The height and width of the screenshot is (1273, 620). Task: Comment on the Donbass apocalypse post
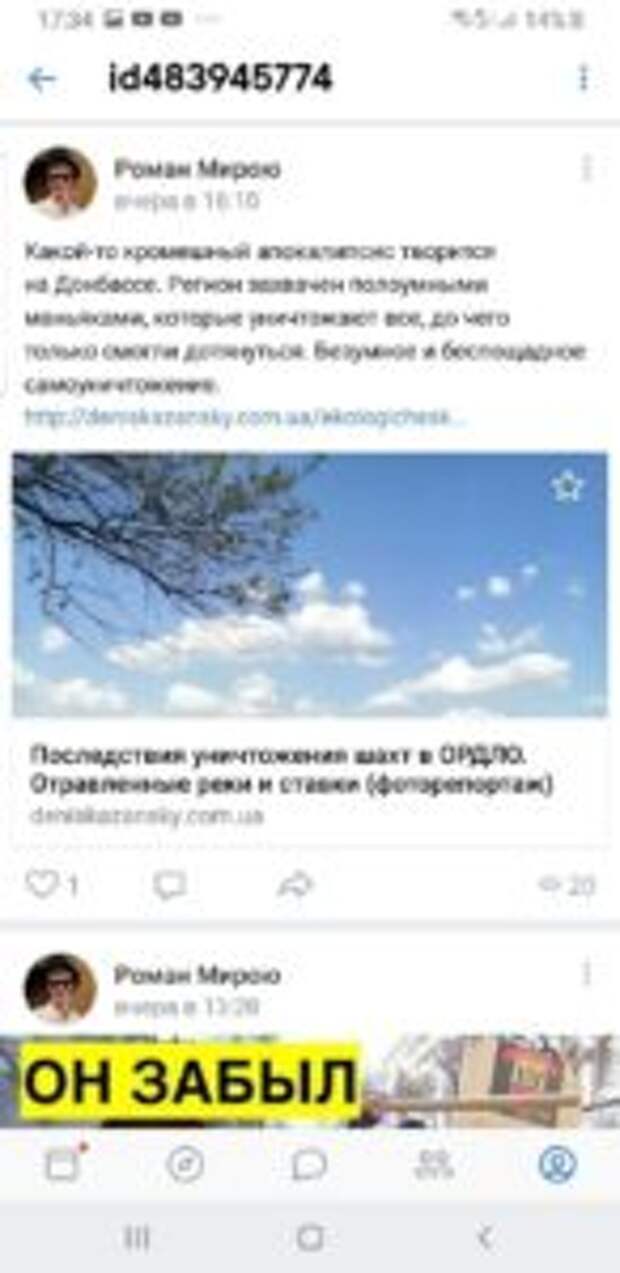pyautogui.click(x=169, y=884)
